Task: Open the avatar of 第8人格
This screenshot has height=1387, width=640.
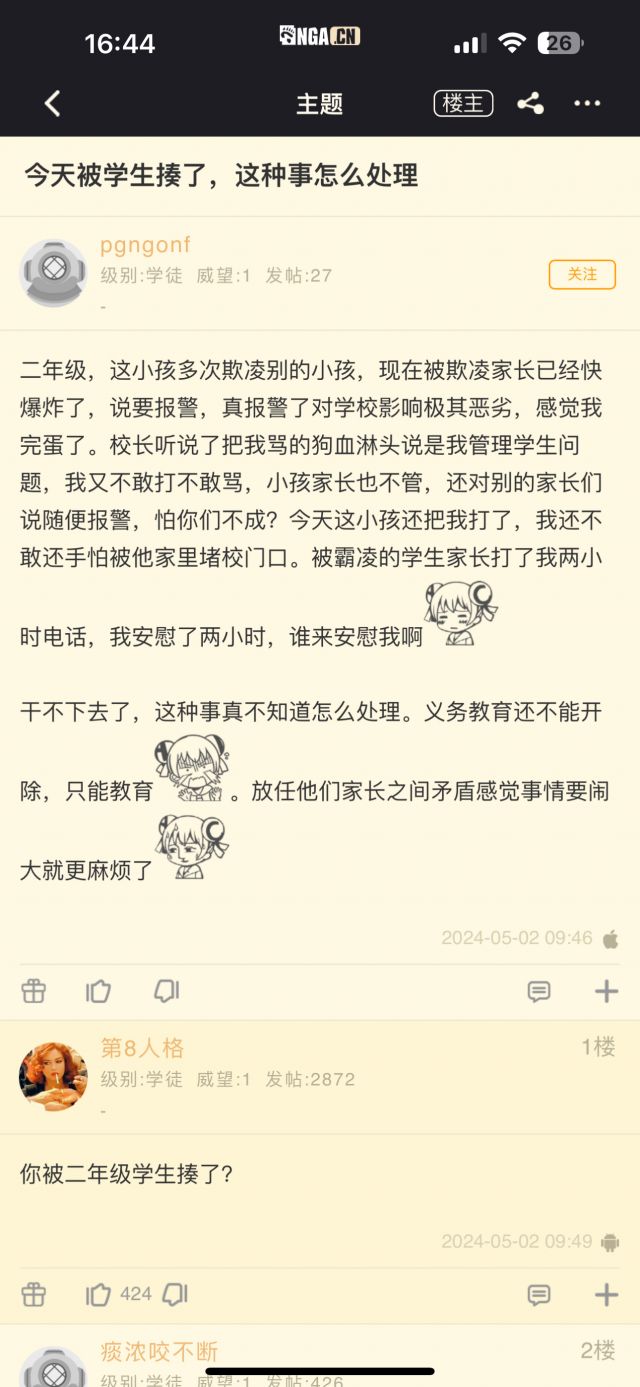Action: coord(53,1076)
